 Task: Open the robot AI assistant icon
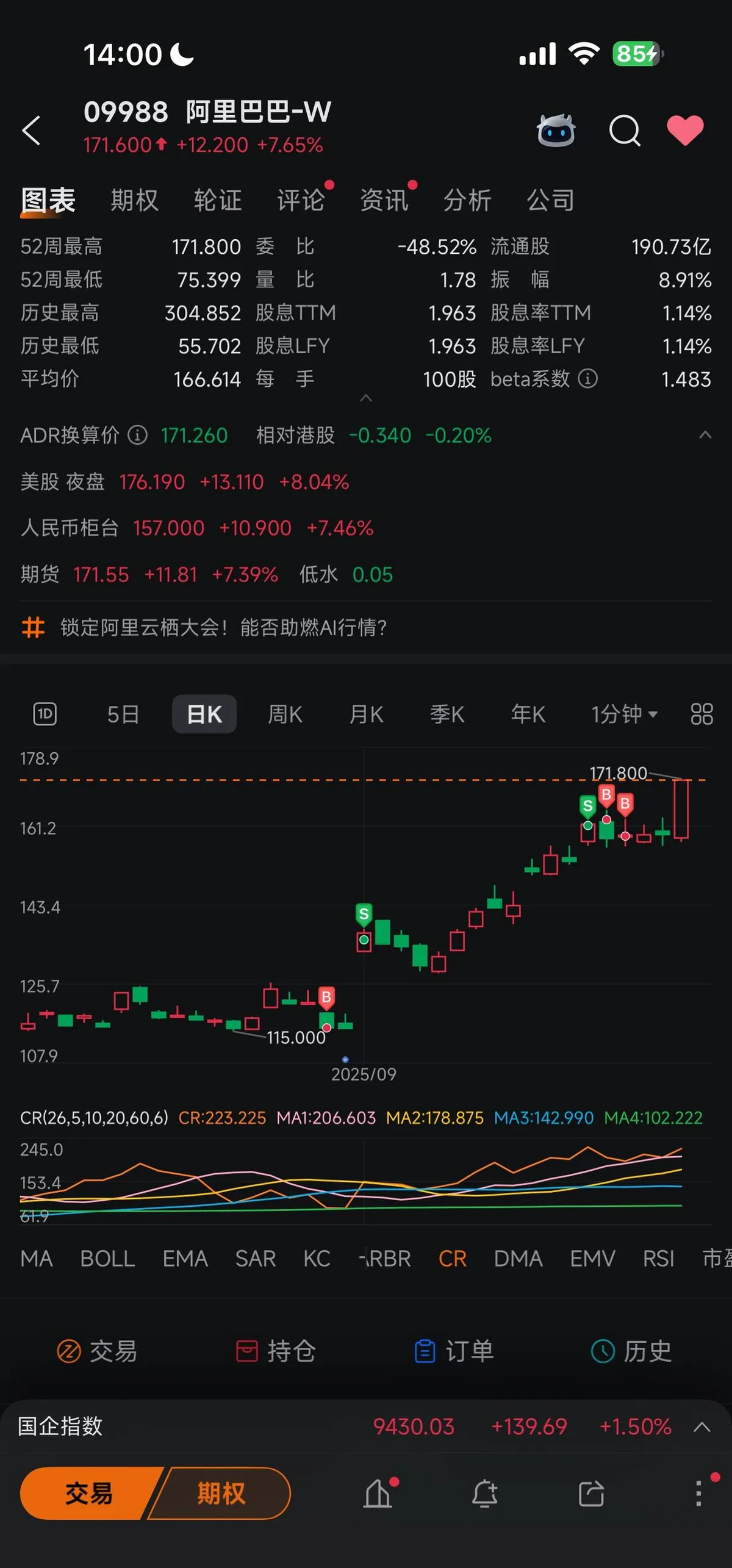(x=556, y=131)
